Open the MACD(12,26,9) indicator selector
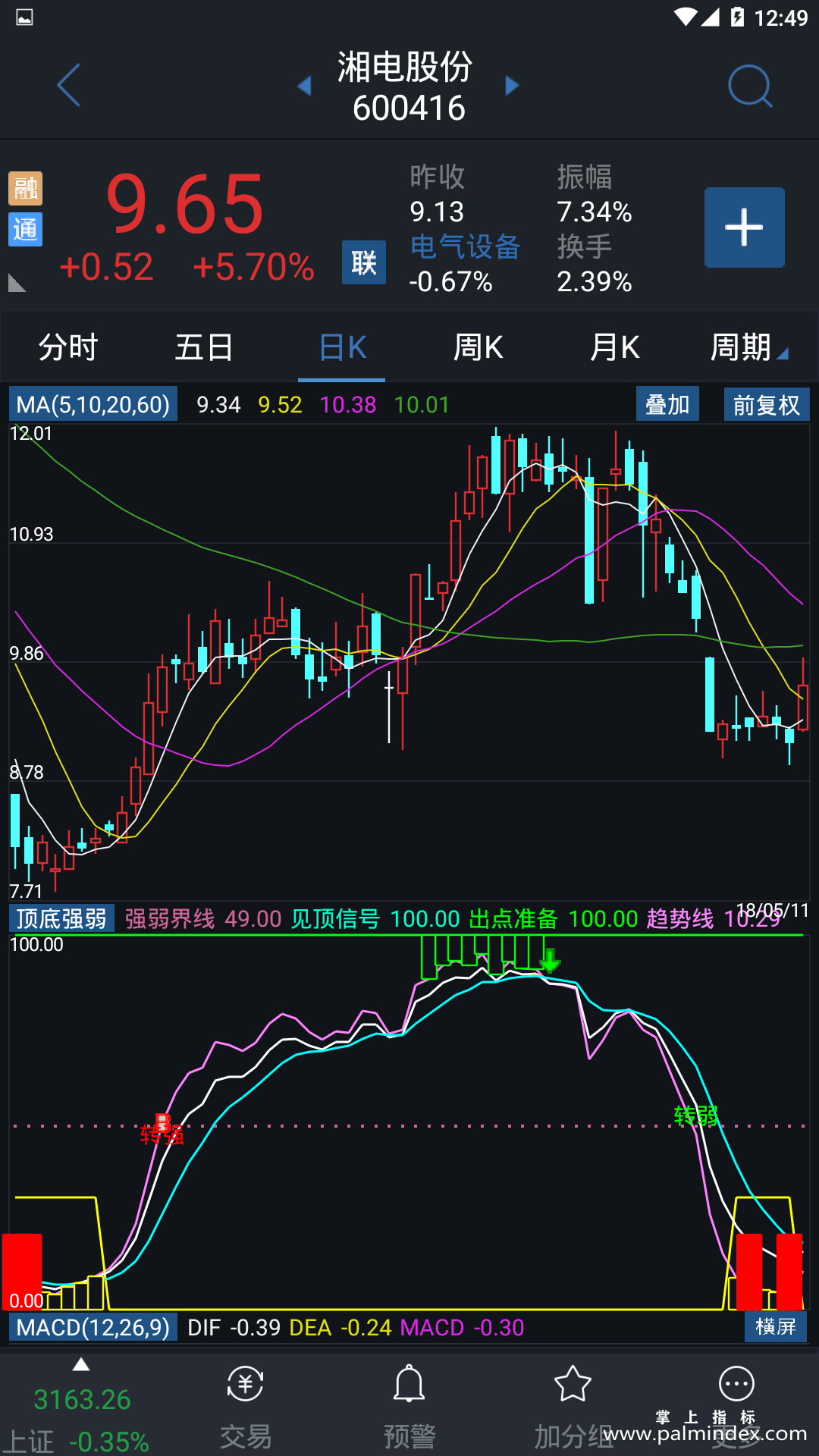The width and height of the screenshot is (819, 1456). (x=93, y=1328)
